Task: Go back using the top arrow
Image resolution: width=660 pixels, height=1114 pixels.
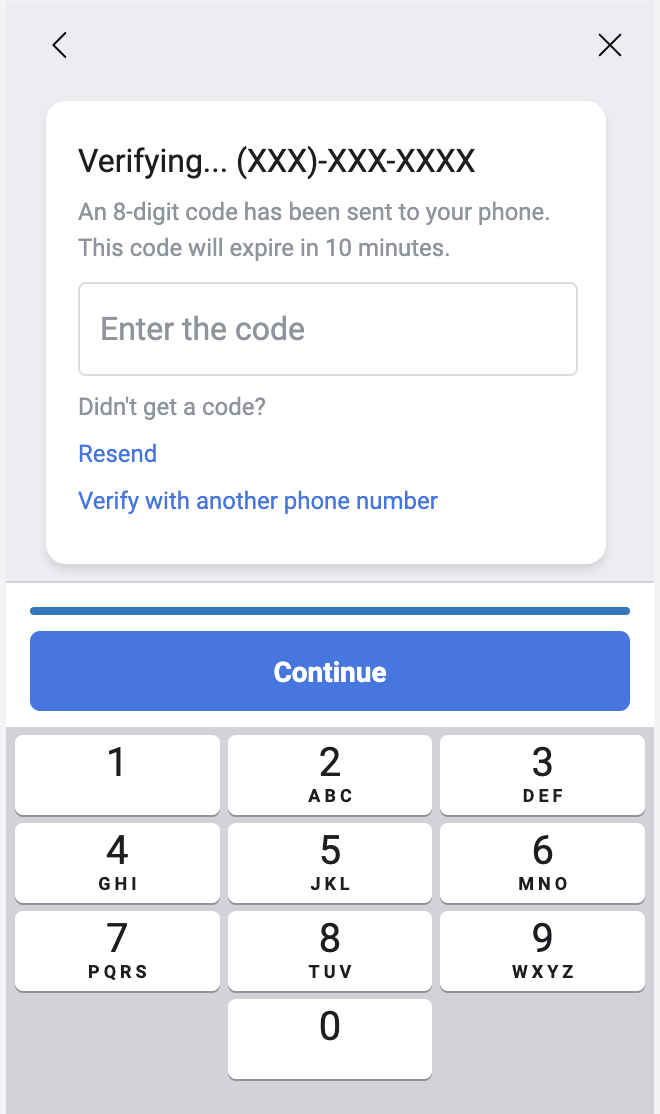Action: tap(60, 45)
